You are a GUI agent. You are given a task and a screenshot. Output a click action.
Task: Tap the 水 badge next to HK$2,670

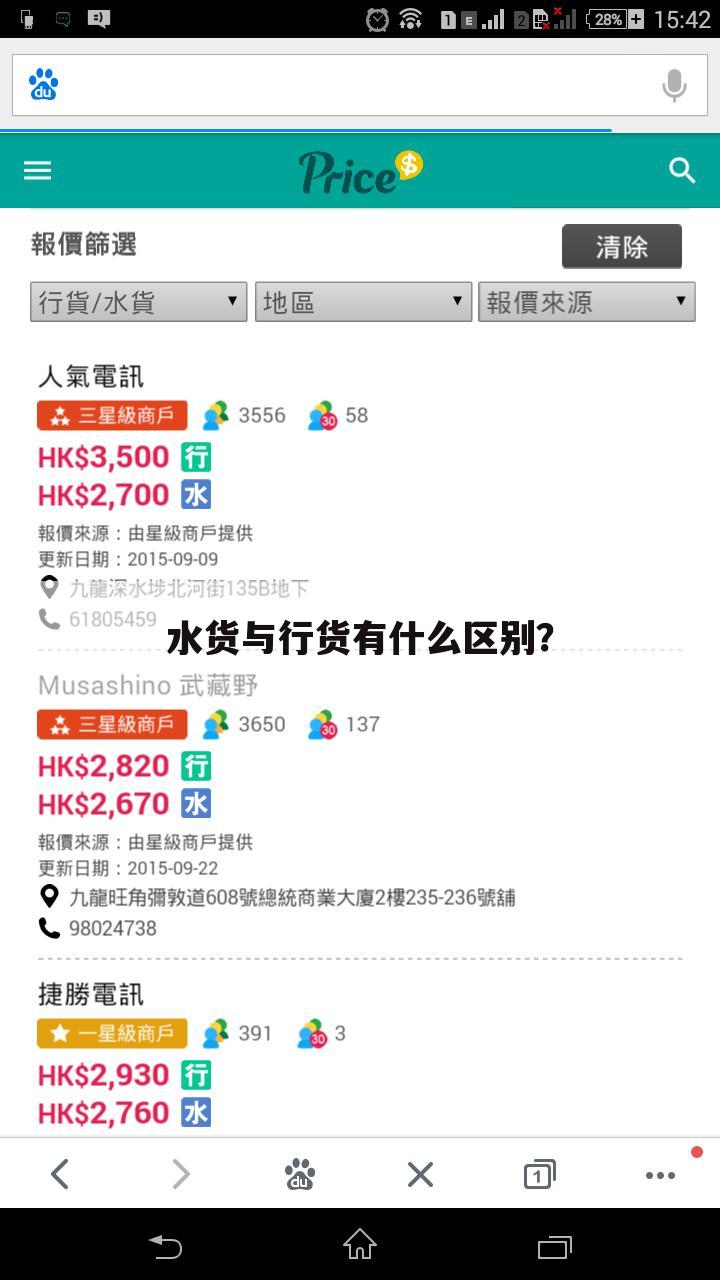(196, 803)
